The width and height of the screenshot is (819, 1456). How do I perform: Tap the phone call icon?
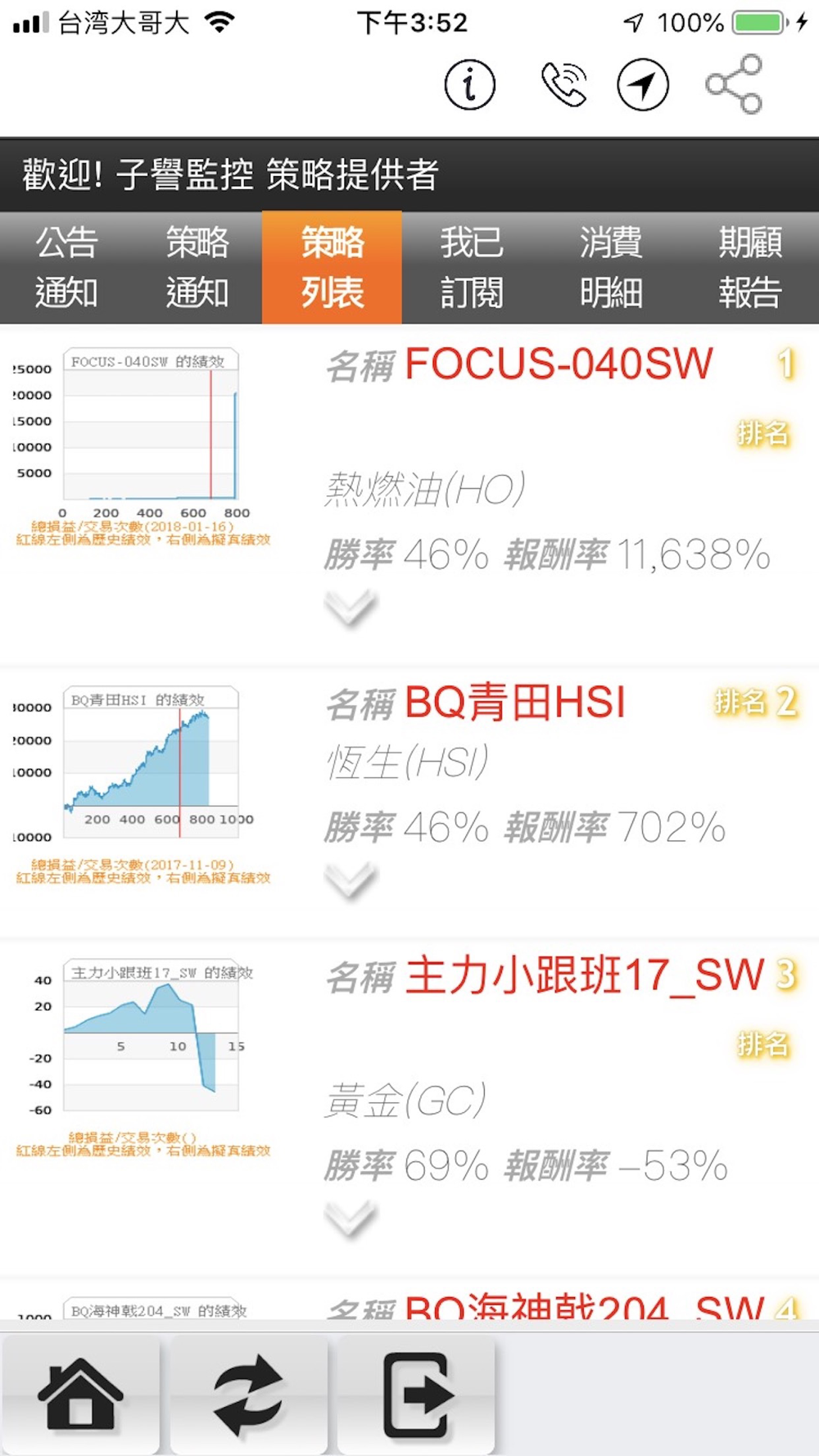(563, 84)
